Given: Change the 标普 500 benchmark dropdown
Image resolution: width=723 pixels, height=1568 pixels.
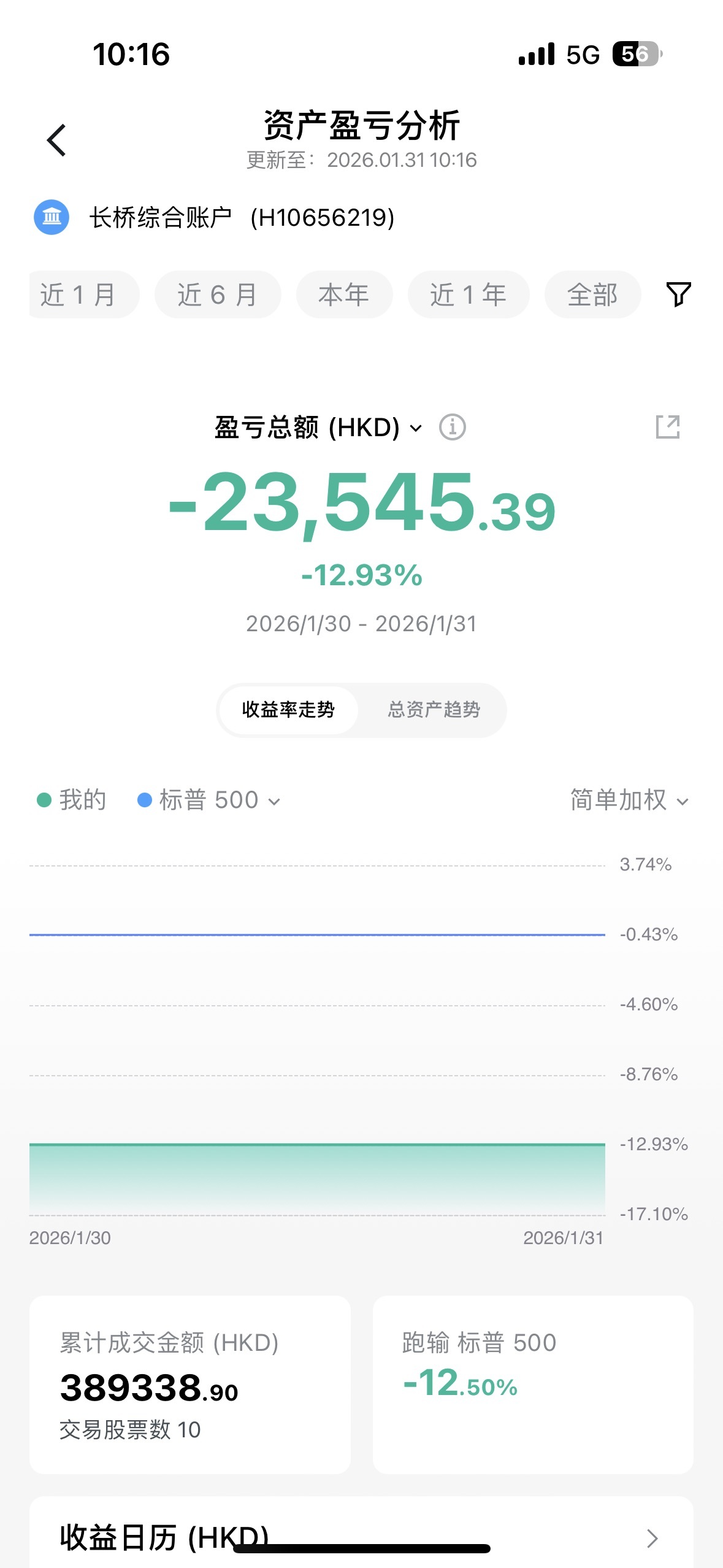Looking at the screenshot, I should [x=208, y=800].
